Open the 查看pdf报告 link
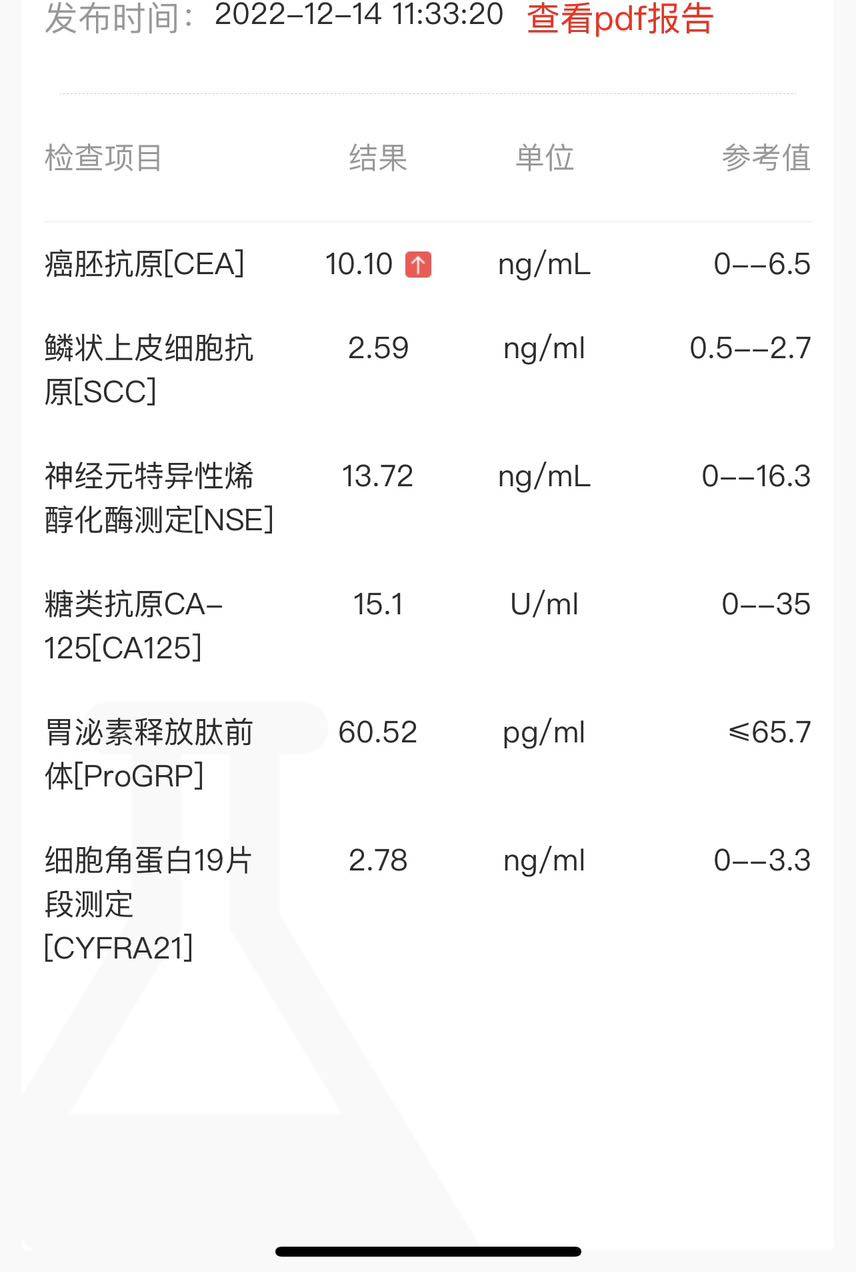The image size is (856, 1272). pyautogui.click(x=620, y=18)
